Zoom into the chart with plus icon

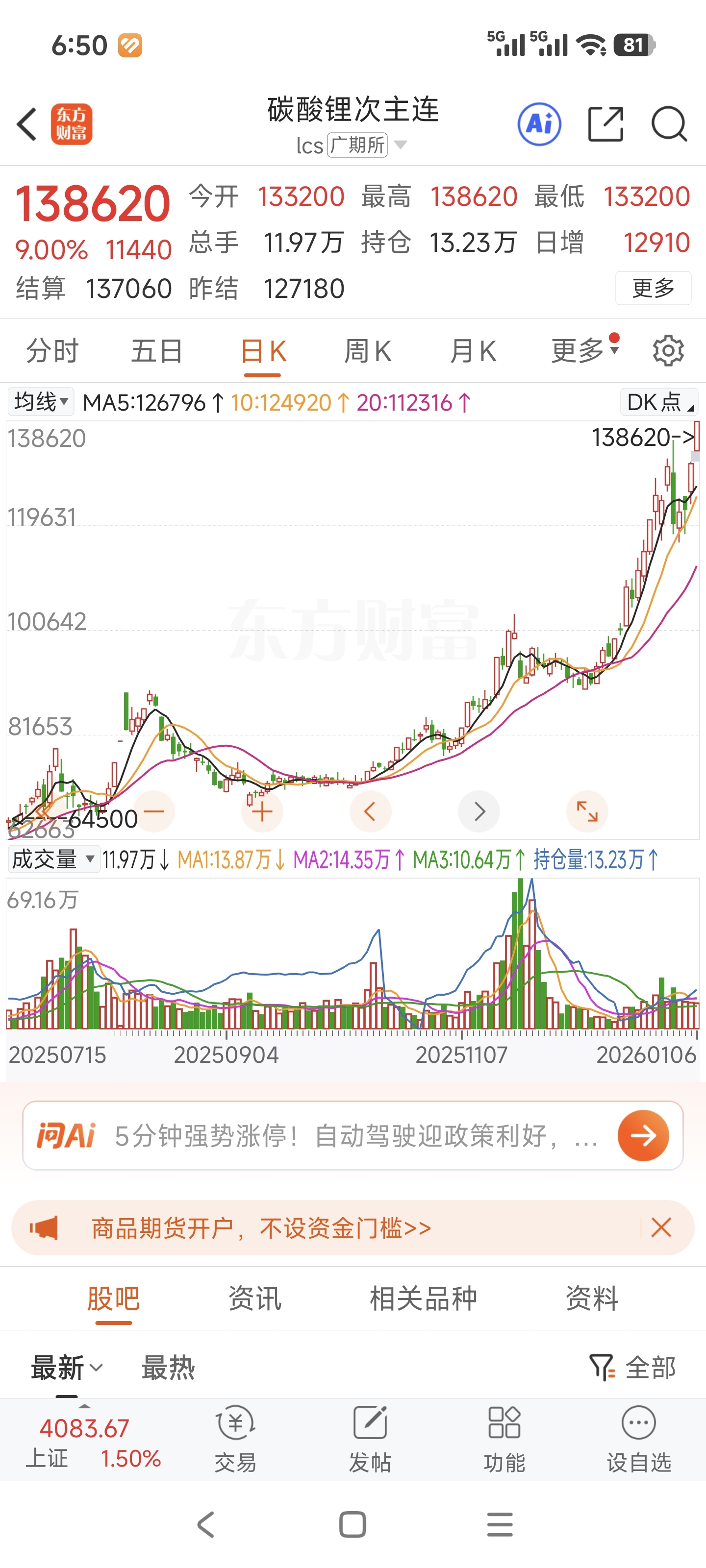[x=262, y=811]
